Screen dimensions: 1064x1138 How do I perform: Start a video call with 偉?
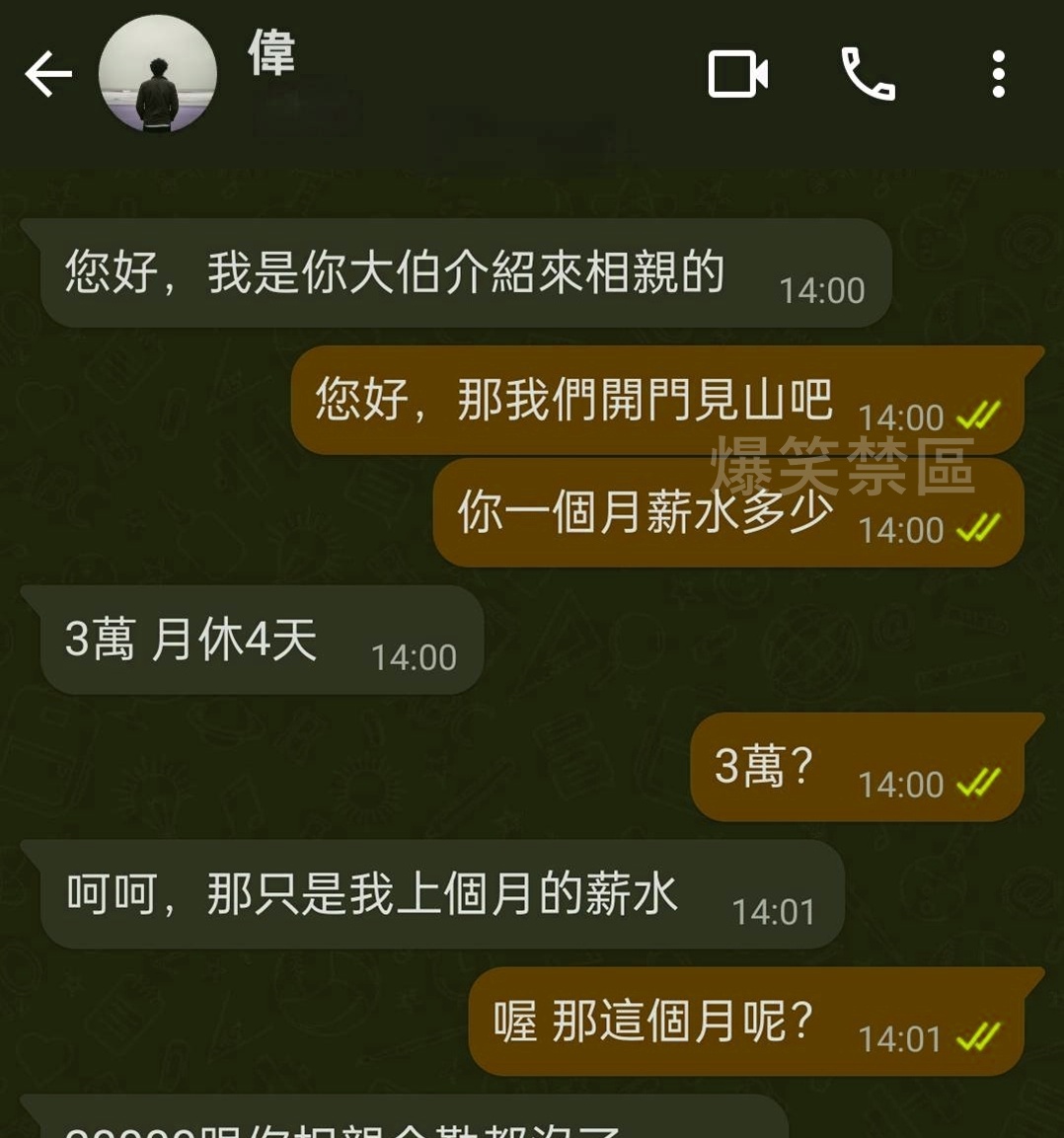click(738, 75)
